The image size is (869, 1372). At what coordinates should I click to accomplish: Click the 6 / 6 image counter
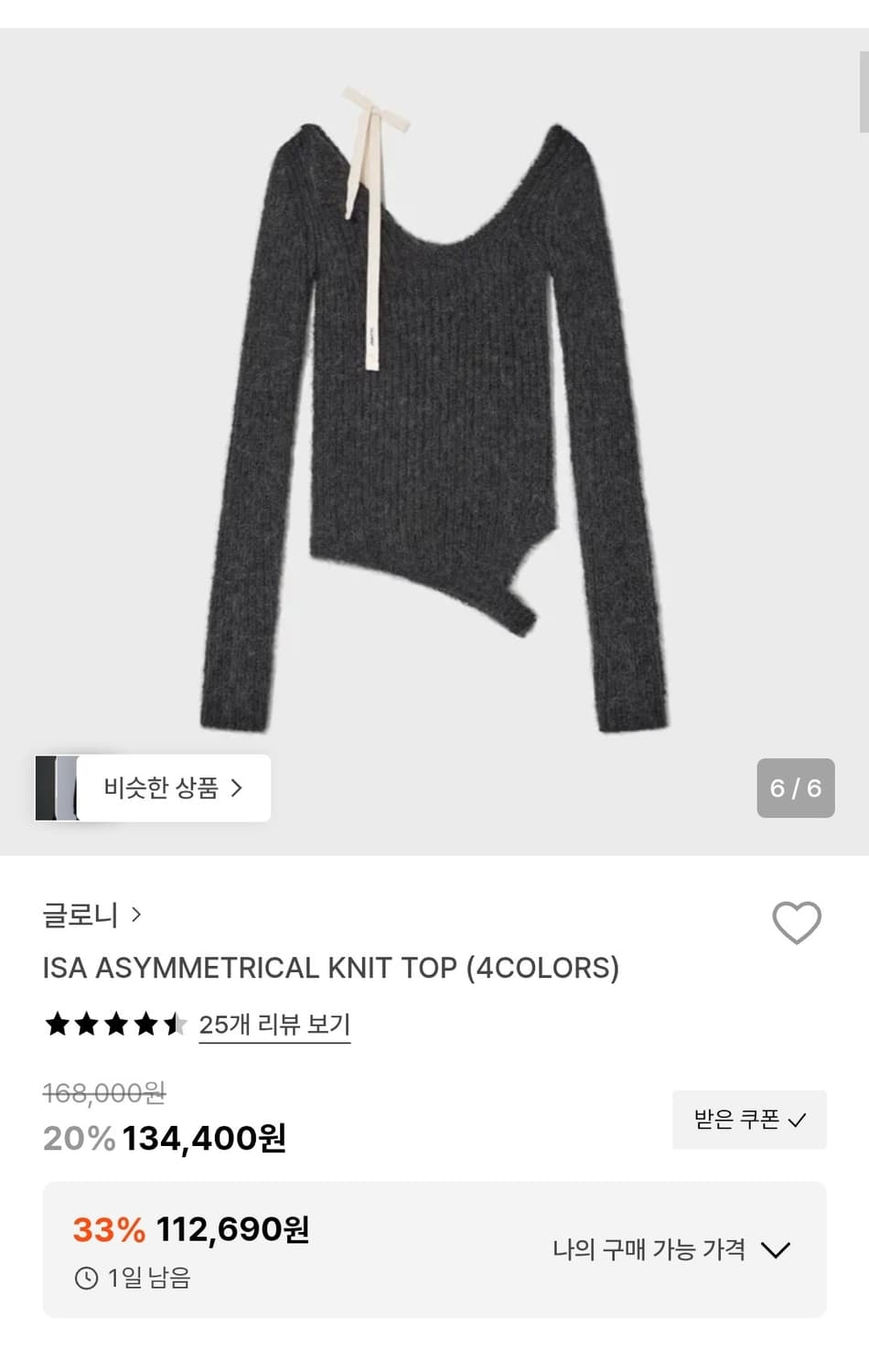795,788
